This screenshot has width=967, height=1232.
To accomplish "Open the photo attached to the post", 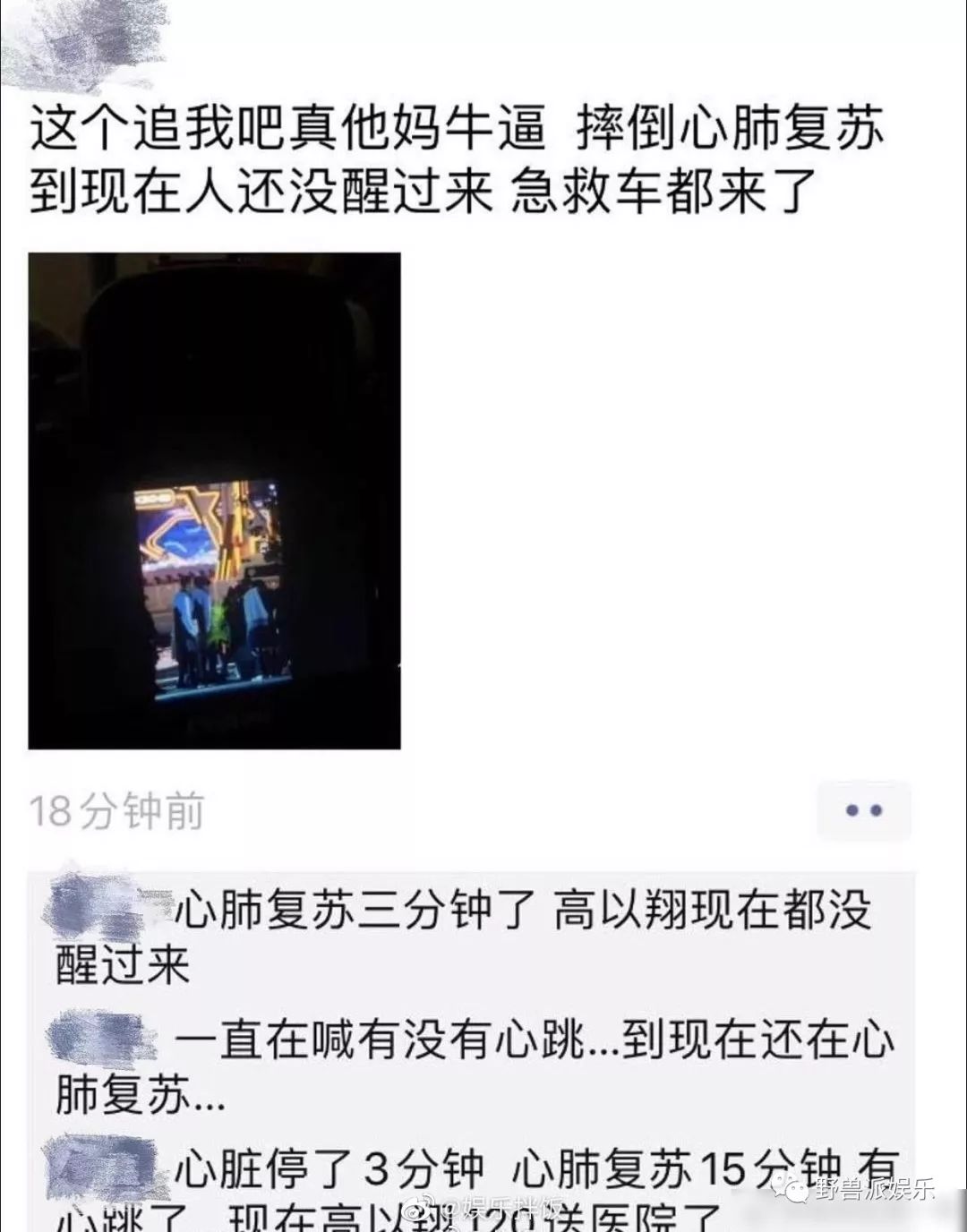I will (214, 500).
